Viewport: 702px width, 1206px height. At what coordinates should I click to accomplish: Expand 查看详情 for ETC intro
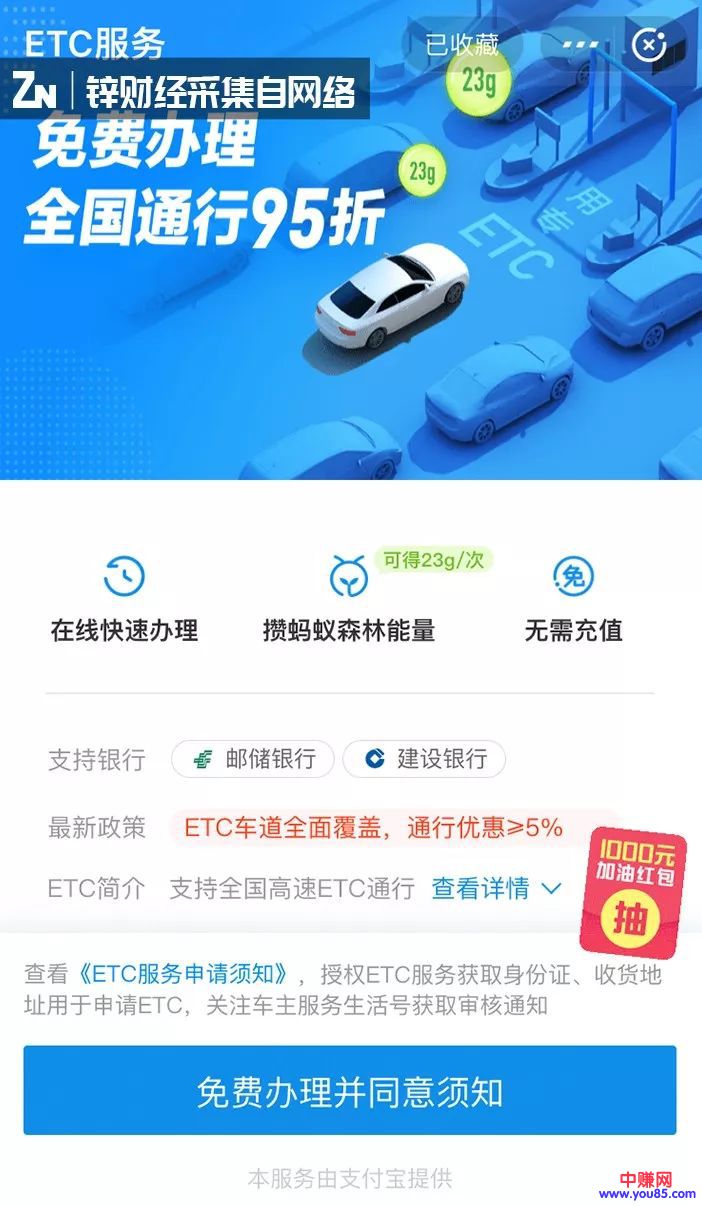(x=496, y=888)
